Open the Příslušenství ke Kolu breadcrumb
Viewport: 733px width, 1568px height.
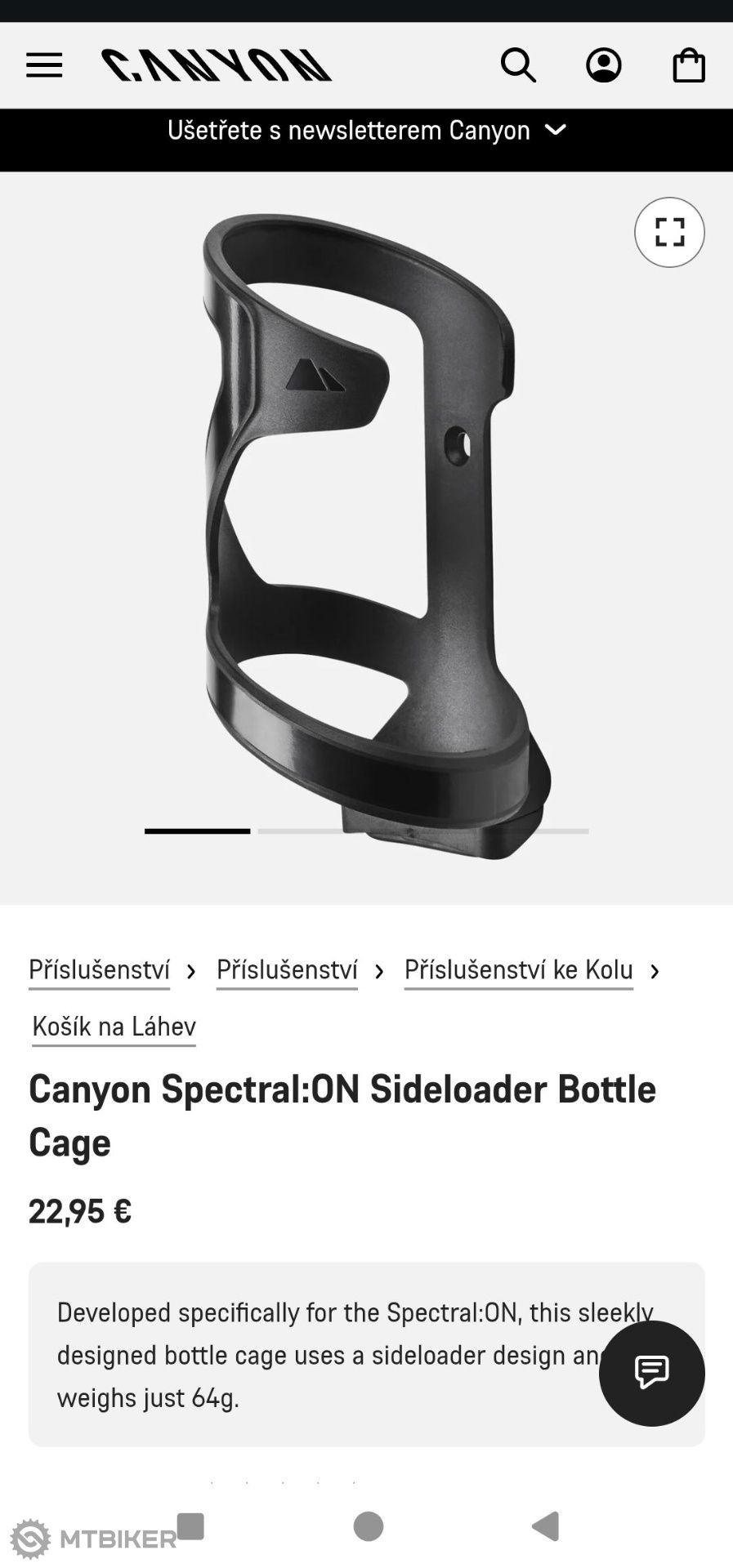[x=518, y=970]
